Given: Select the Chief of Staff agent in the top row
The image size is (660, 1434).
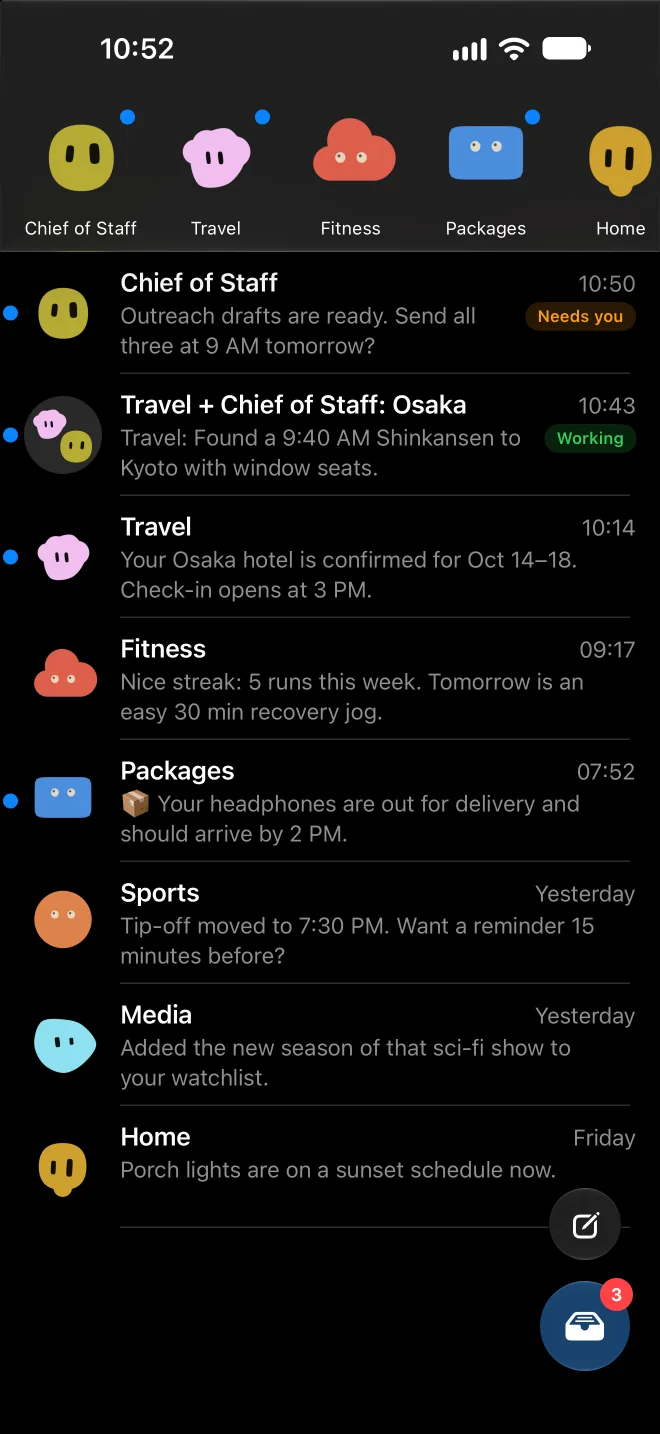Looking at the screenshot, I should pyautogui.click(x=81, y=176).
